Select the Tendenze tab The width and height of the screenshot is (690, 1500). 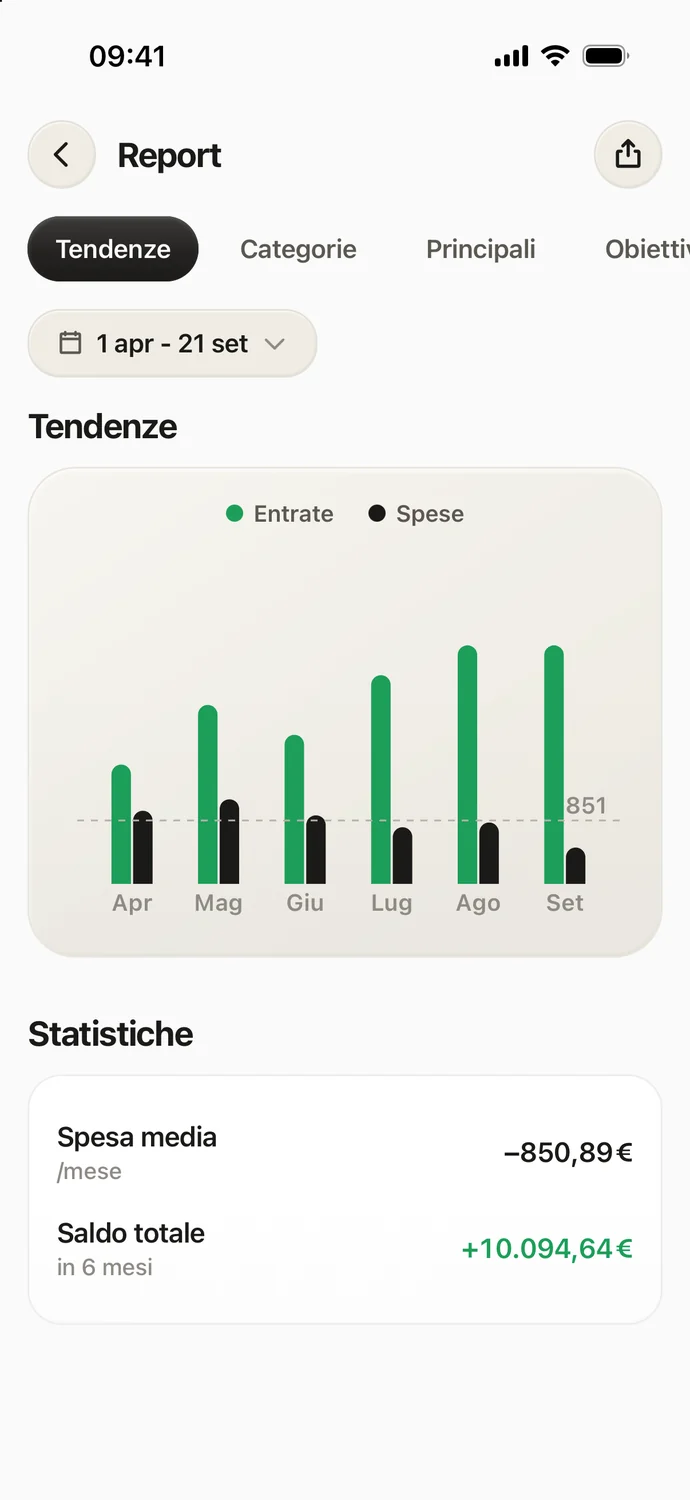pyautogui.click(x=113, y=249)
